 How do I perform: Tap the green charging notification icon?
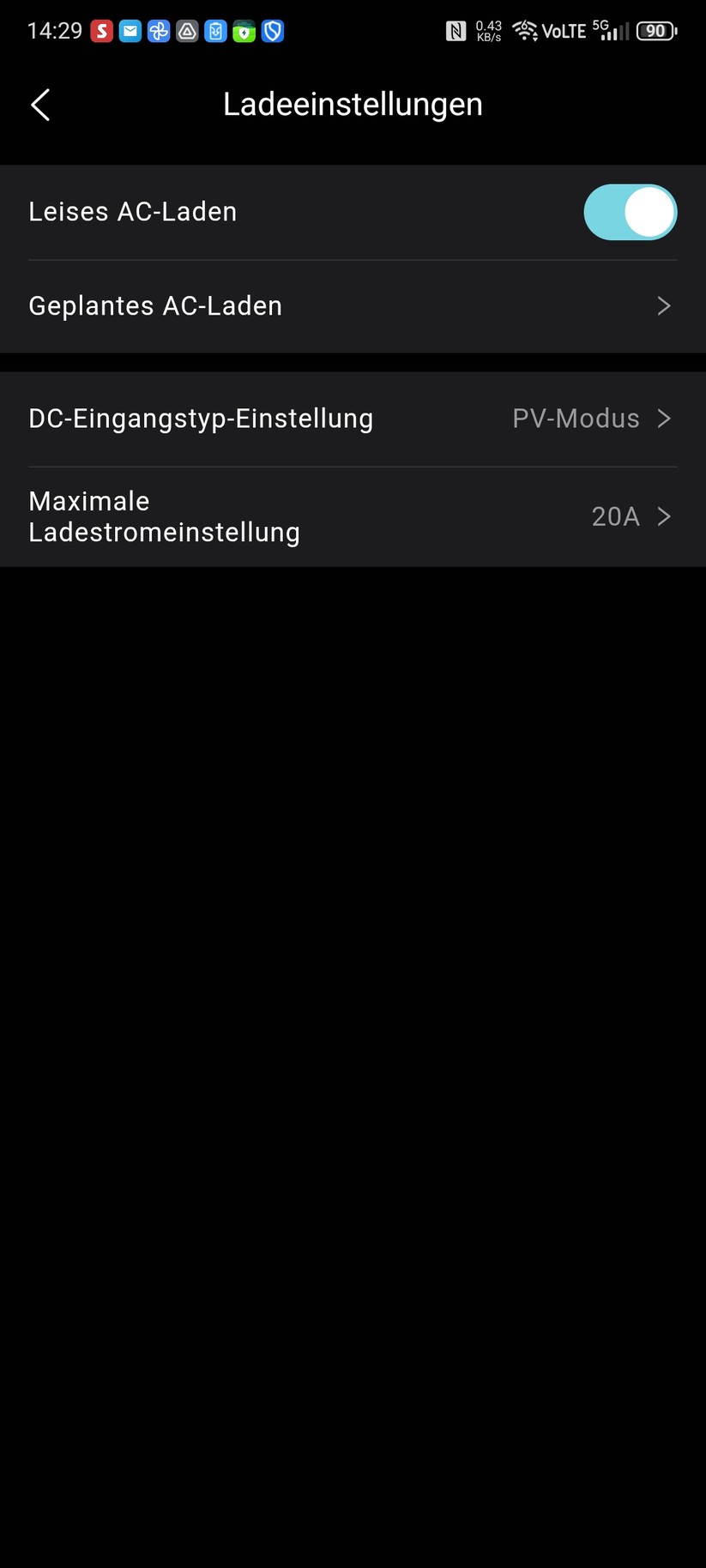pos(244,31)
